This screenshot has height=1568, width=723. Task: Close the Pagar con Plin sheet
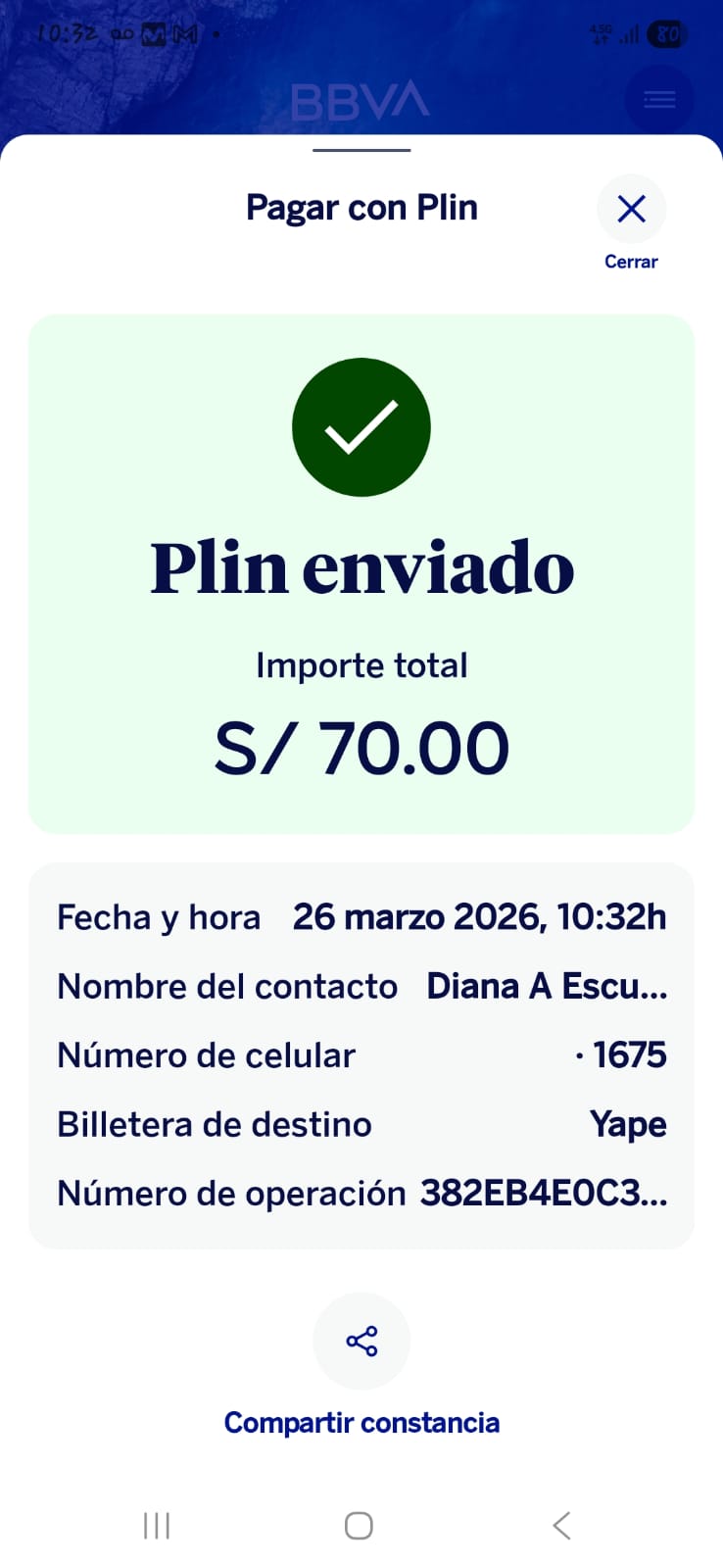point(631,209)
